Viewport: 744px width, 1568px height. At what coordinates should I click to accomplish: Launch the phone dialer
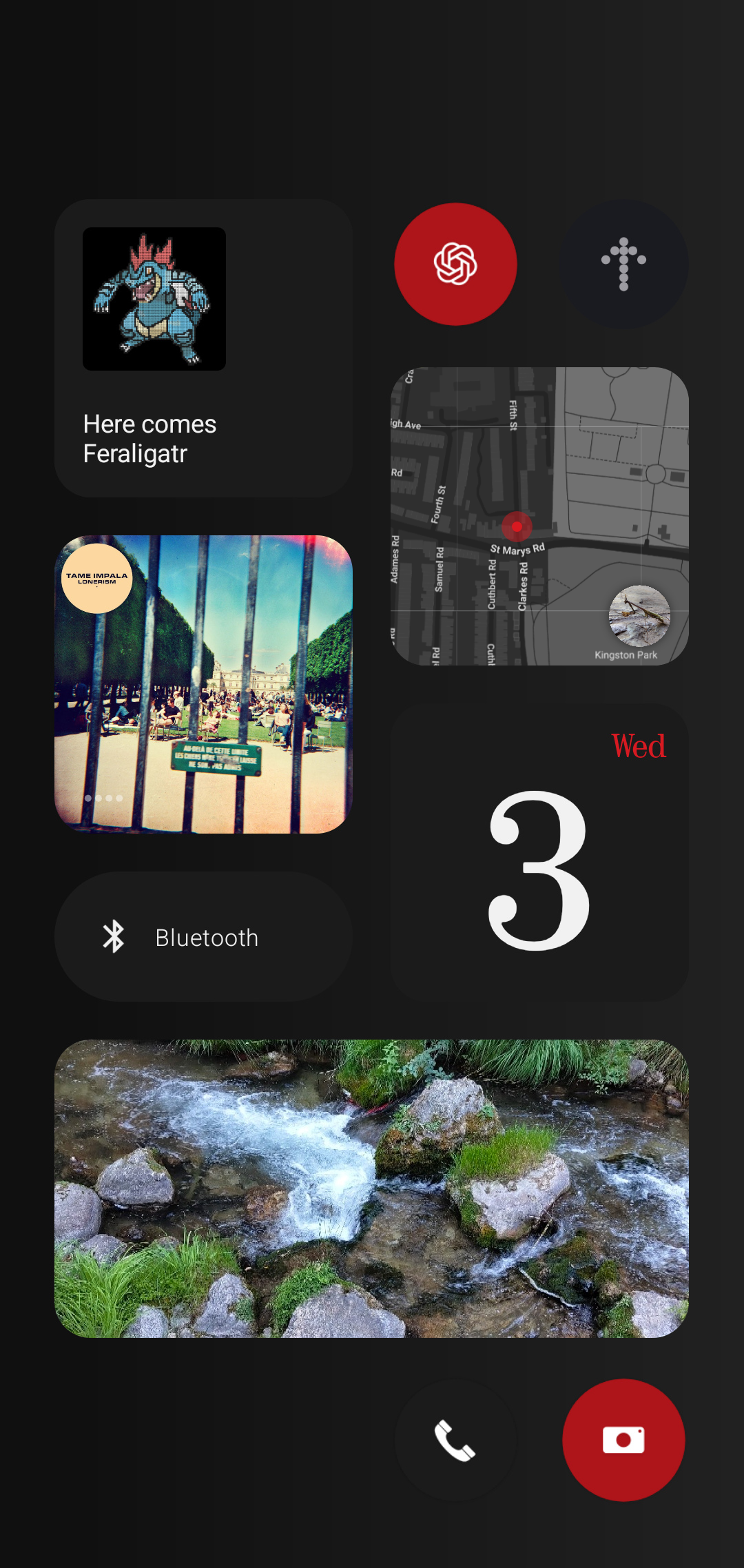[455, 1440]
